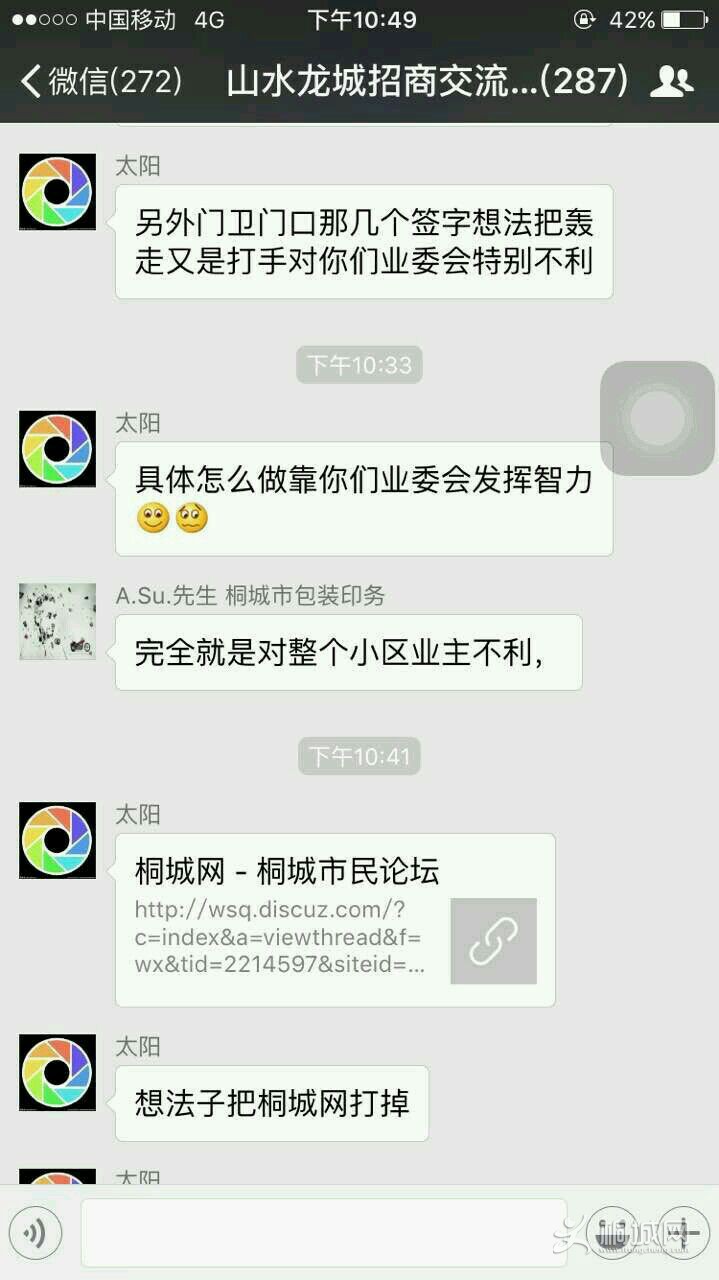Viewport: 719px width, 1280px height.
Task: View A.Su.先生's profile via avatar
Action: coord(57,622)
